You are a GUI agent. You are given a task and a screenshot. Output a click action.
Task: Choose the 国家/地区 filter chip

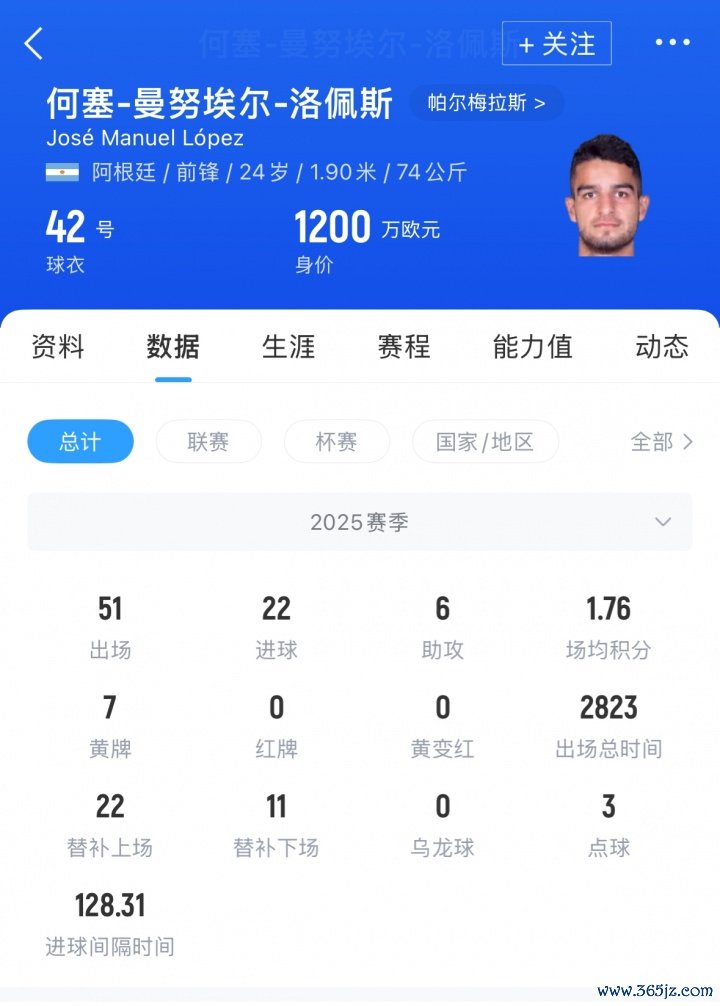[485, 442]
